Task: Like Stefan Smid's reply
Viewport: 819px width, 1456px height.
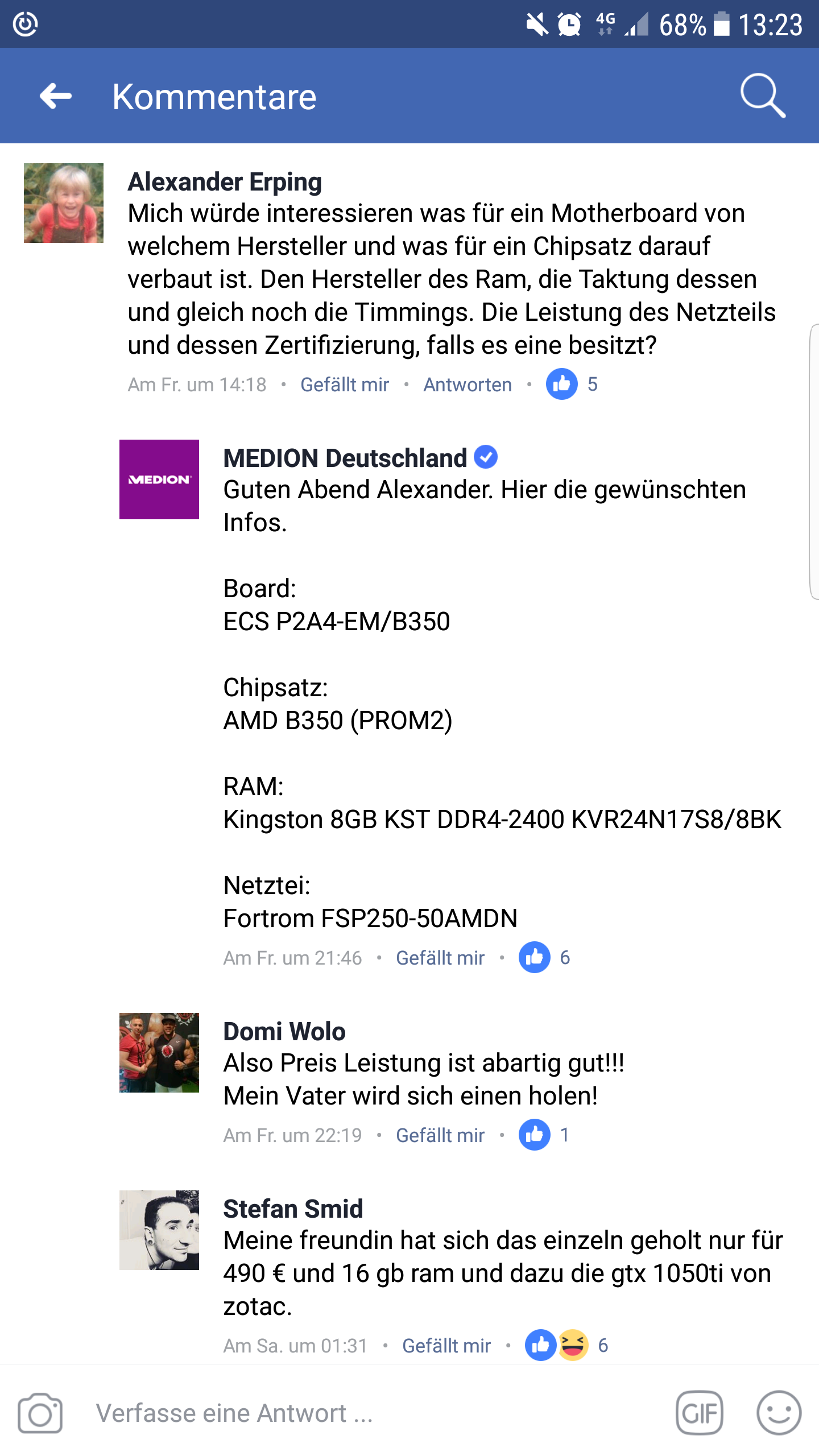Action: coord(446,1346)
